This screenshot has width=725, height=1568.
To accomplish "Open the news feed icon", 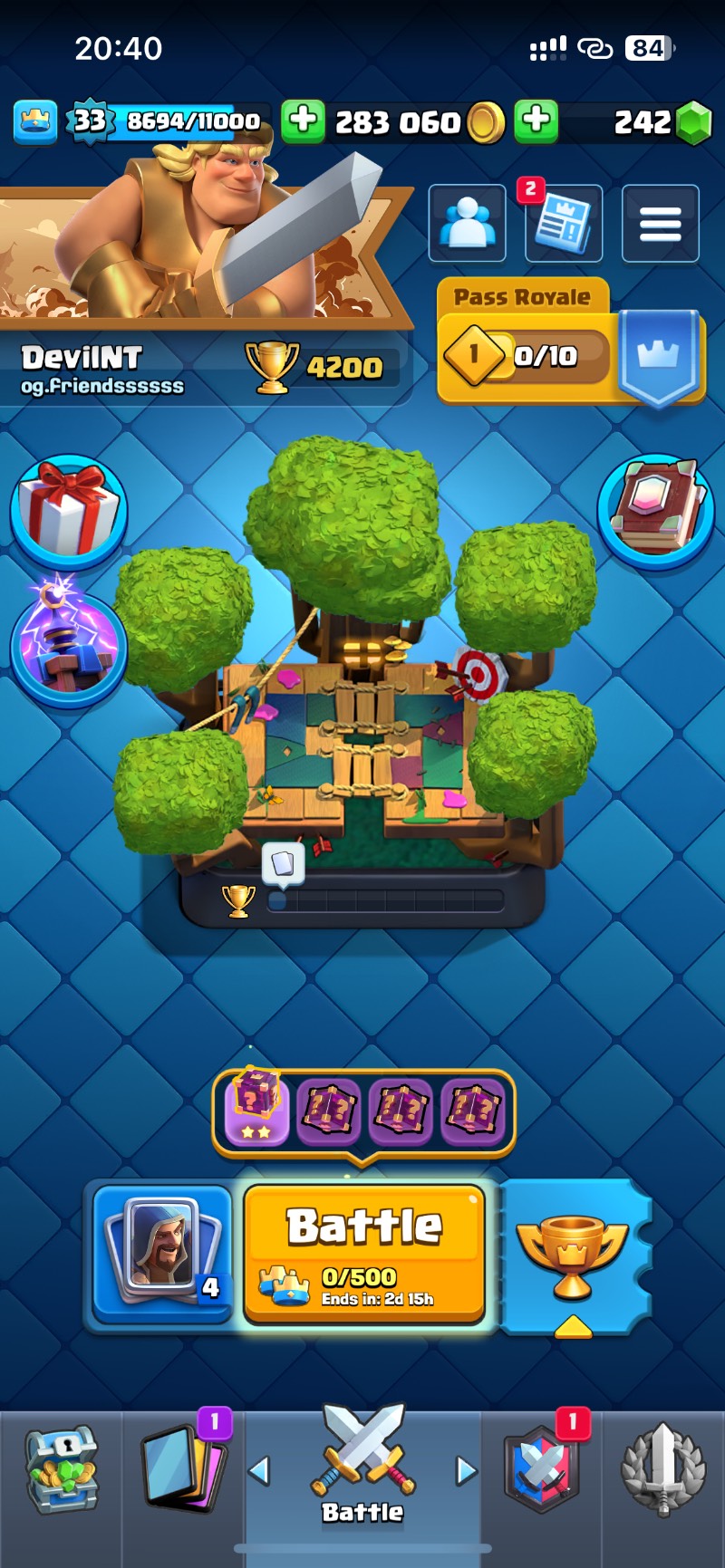I will (563, 225).
